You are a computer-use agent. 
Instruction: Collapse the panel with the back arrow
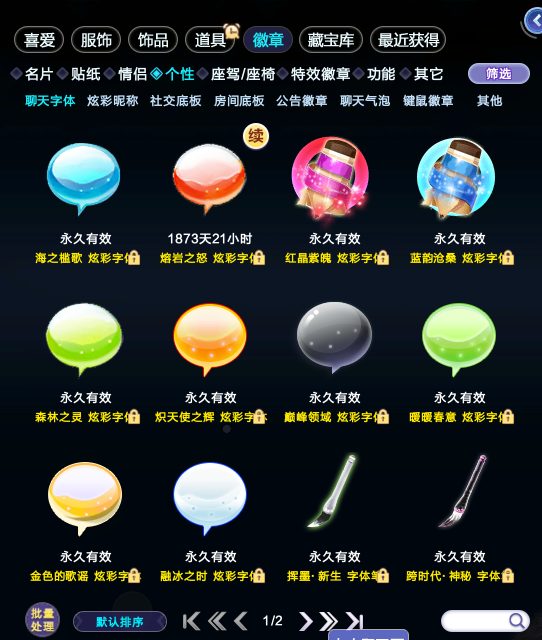[533, 20]
